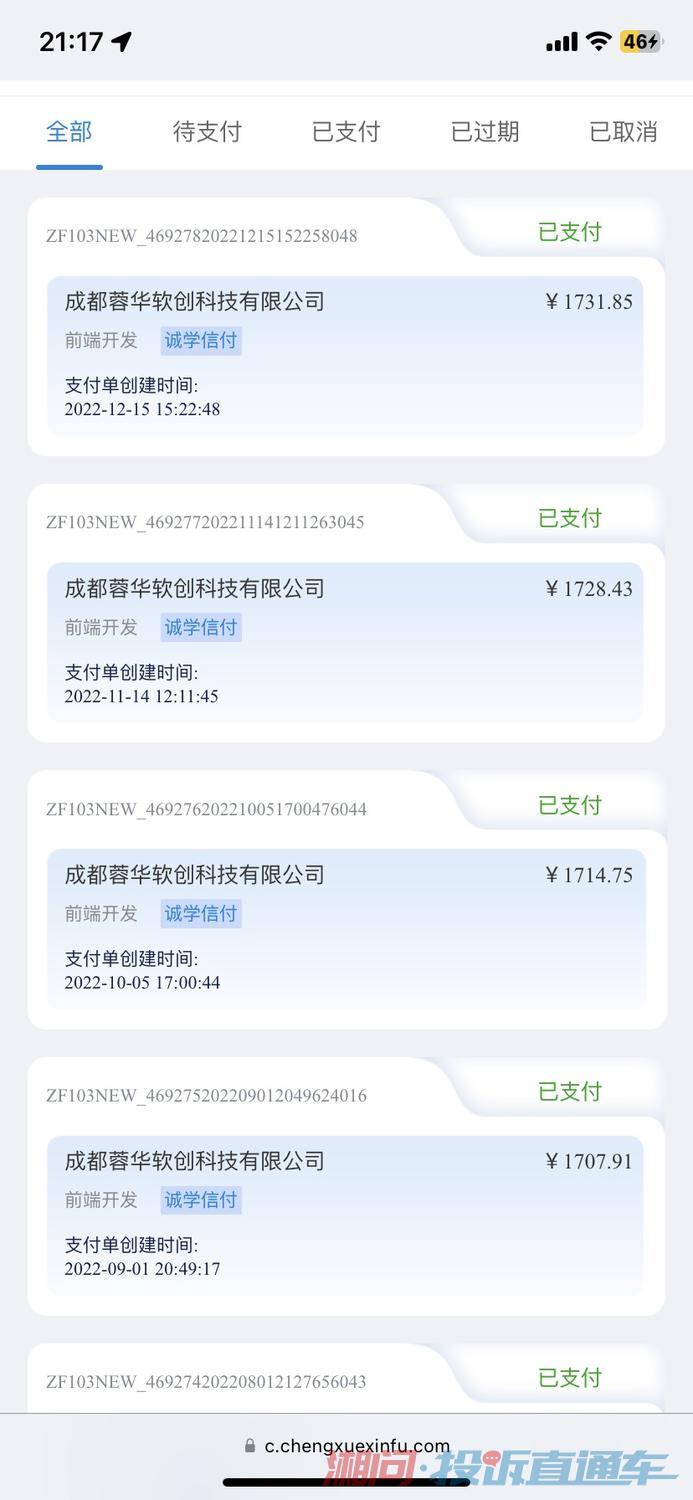Open the ¥1731.85 payment order card

(x=346, y=327)
